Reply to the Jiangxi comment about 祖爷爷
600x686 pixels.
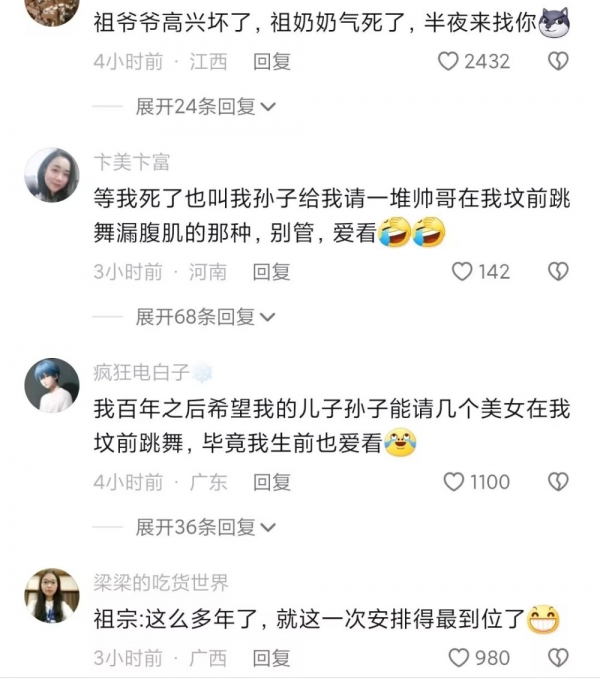tap(271, 61)
